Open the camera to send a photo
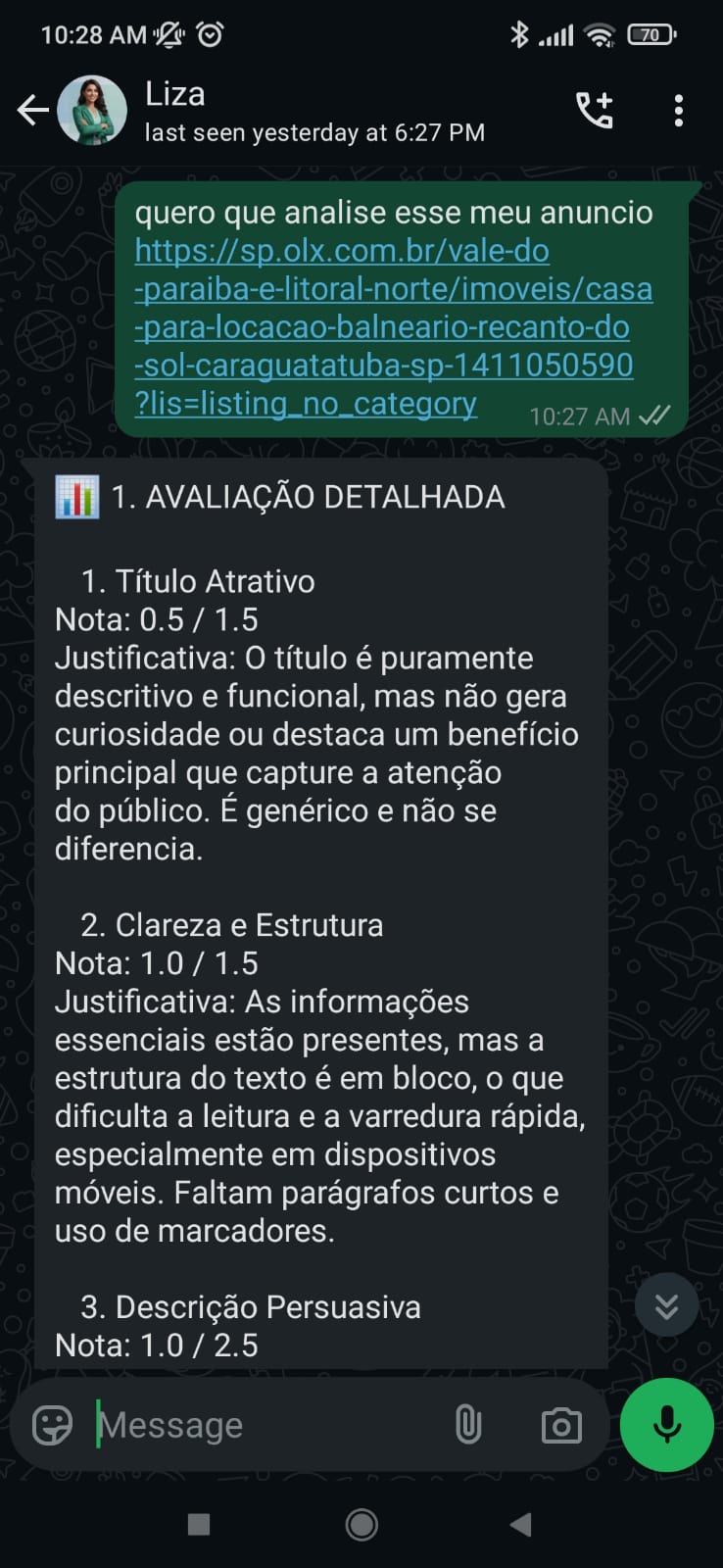 click(561, 1425)
